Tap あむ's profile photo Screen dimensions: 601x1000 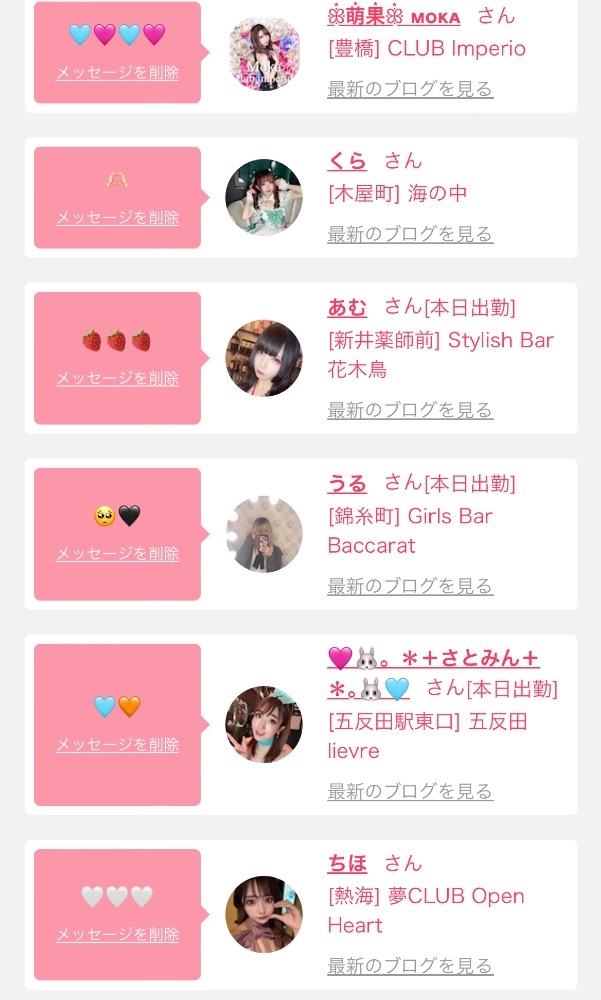click(x=264, y=358)
